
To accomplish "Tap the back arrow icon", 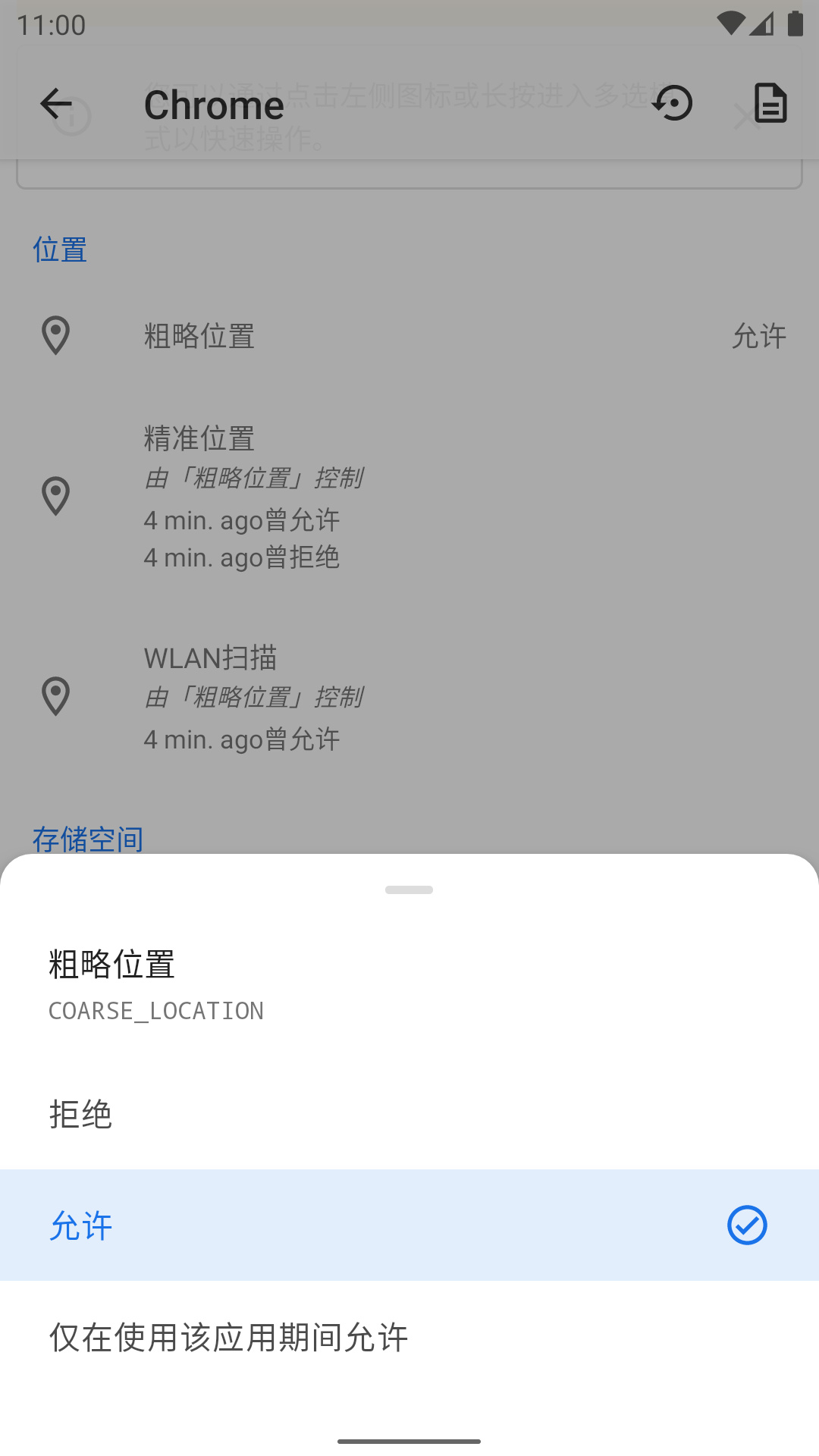I will [x=55, y=103].
